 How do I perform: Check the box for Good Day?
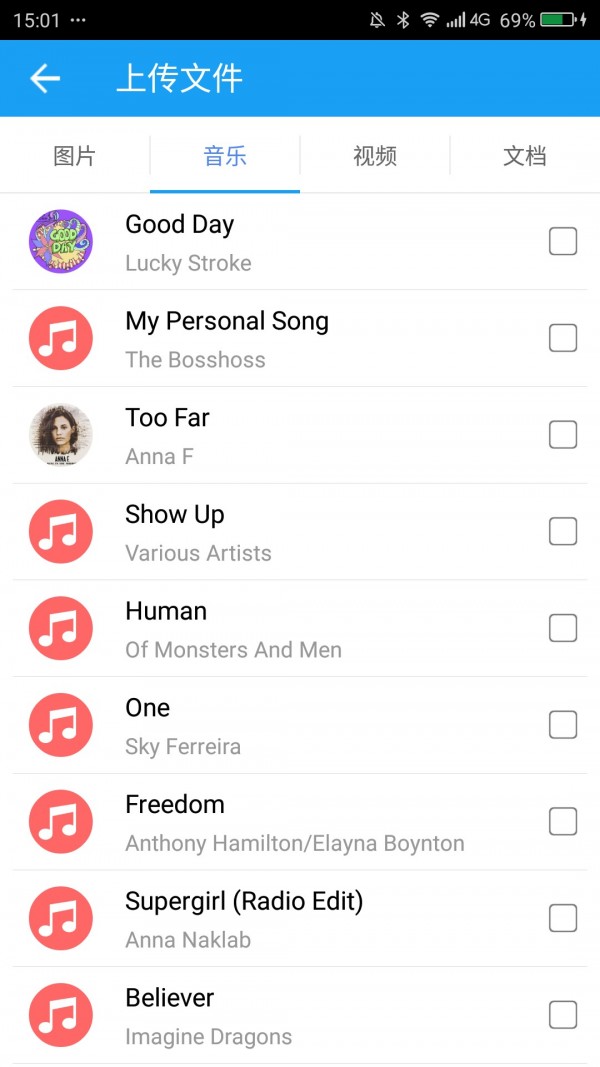[x=563, y=241]
